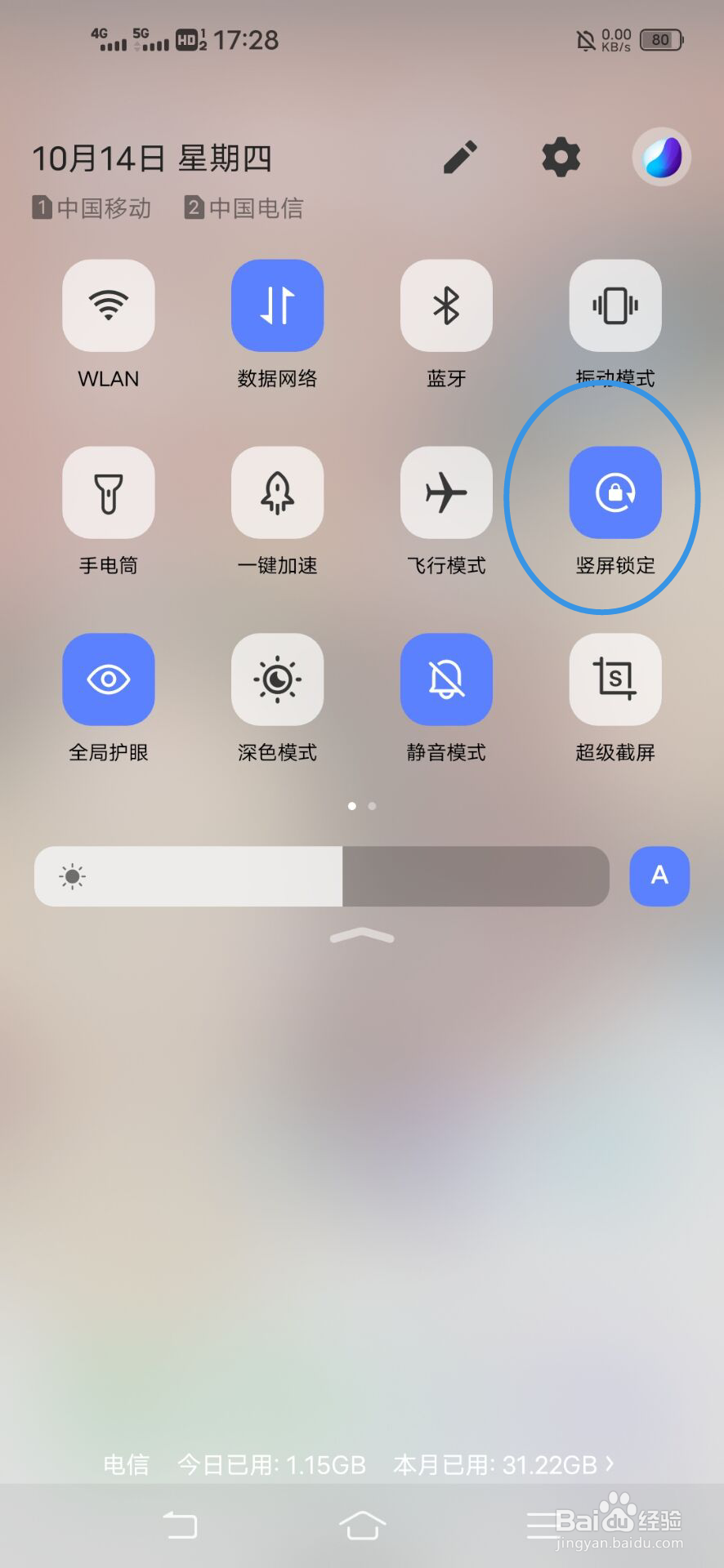Open the Settings gear
The height and width of the screenshot is (1568, 724).
(560, 157)
